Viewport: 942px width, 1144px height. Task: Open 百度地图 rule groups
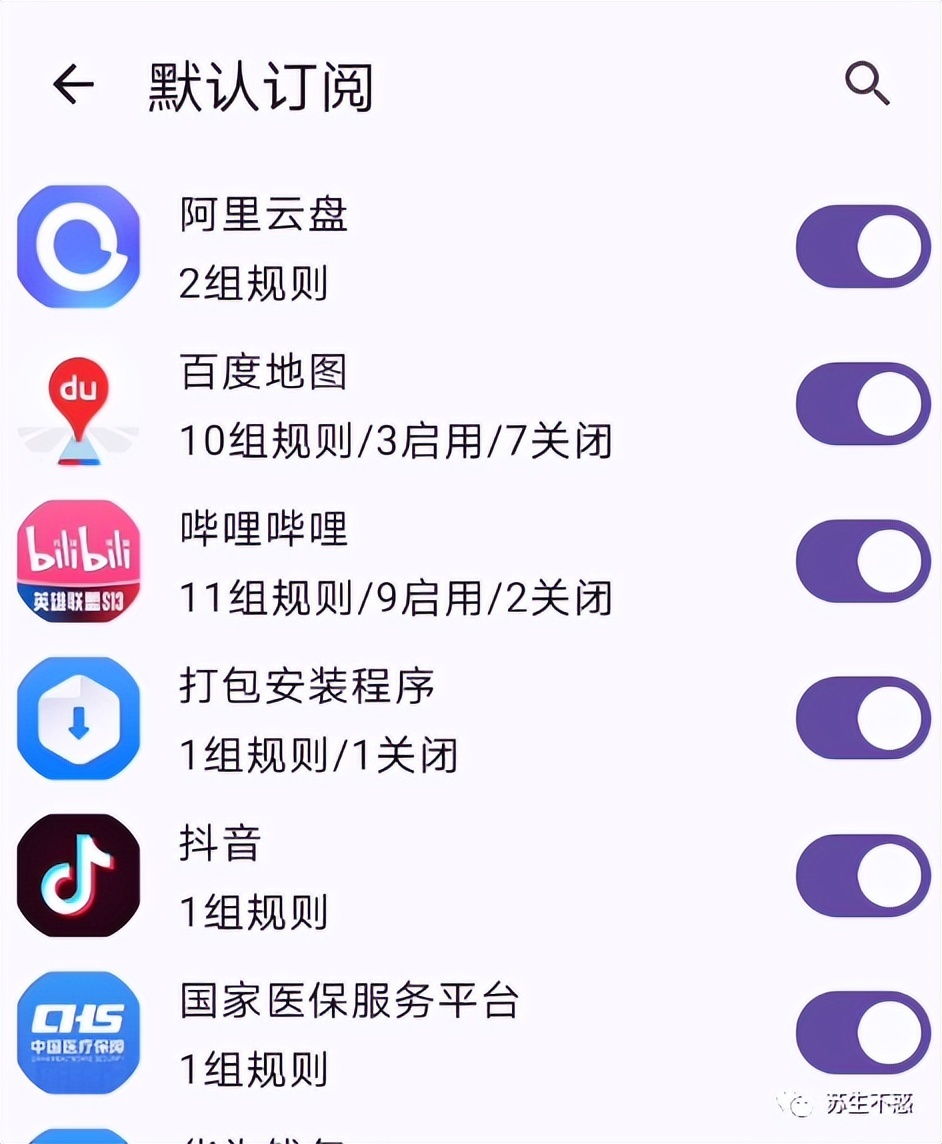pyautogui.click(x=400, y=405)
